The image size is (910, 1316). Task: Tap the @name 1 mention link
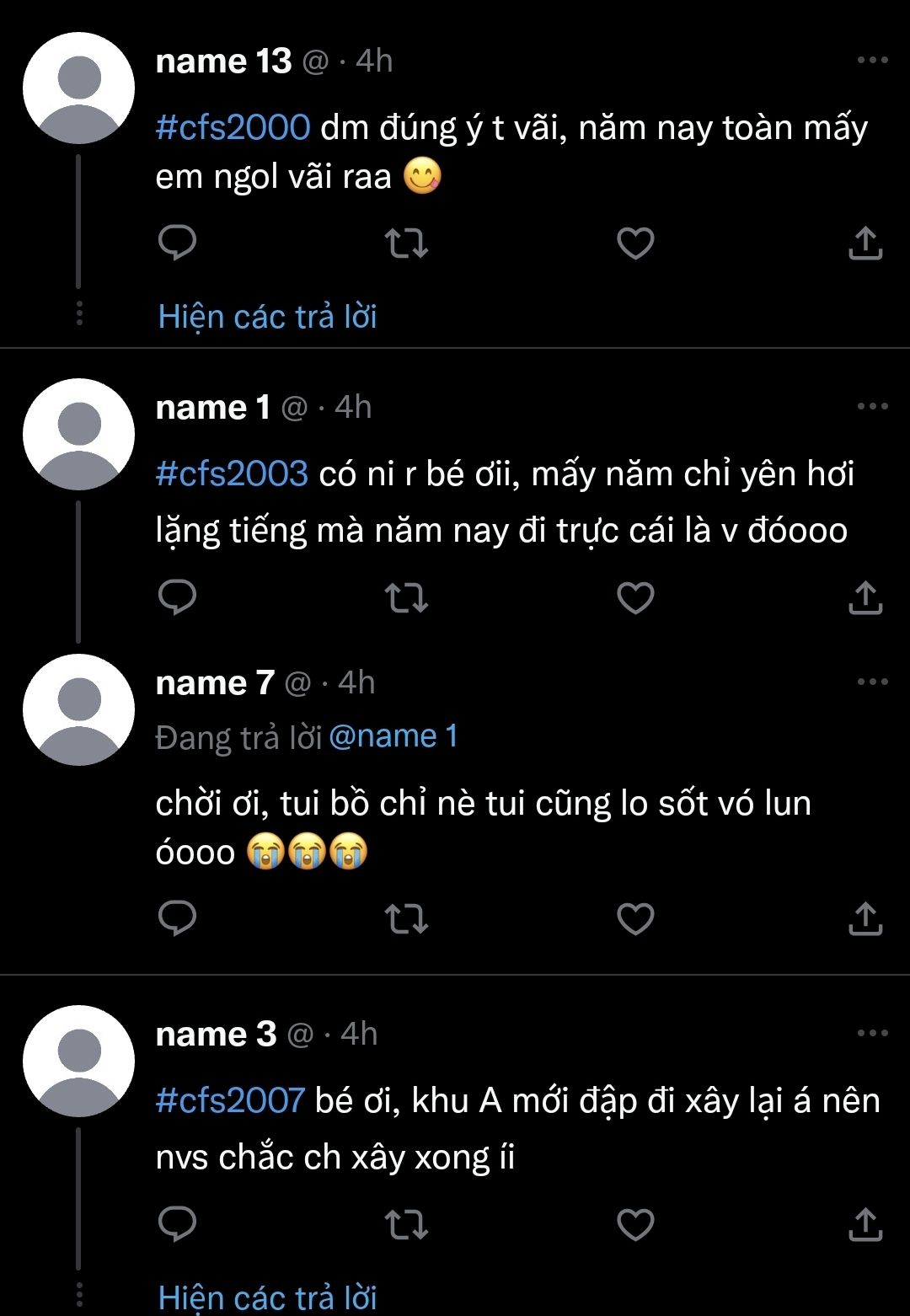[x=393, y=736]
